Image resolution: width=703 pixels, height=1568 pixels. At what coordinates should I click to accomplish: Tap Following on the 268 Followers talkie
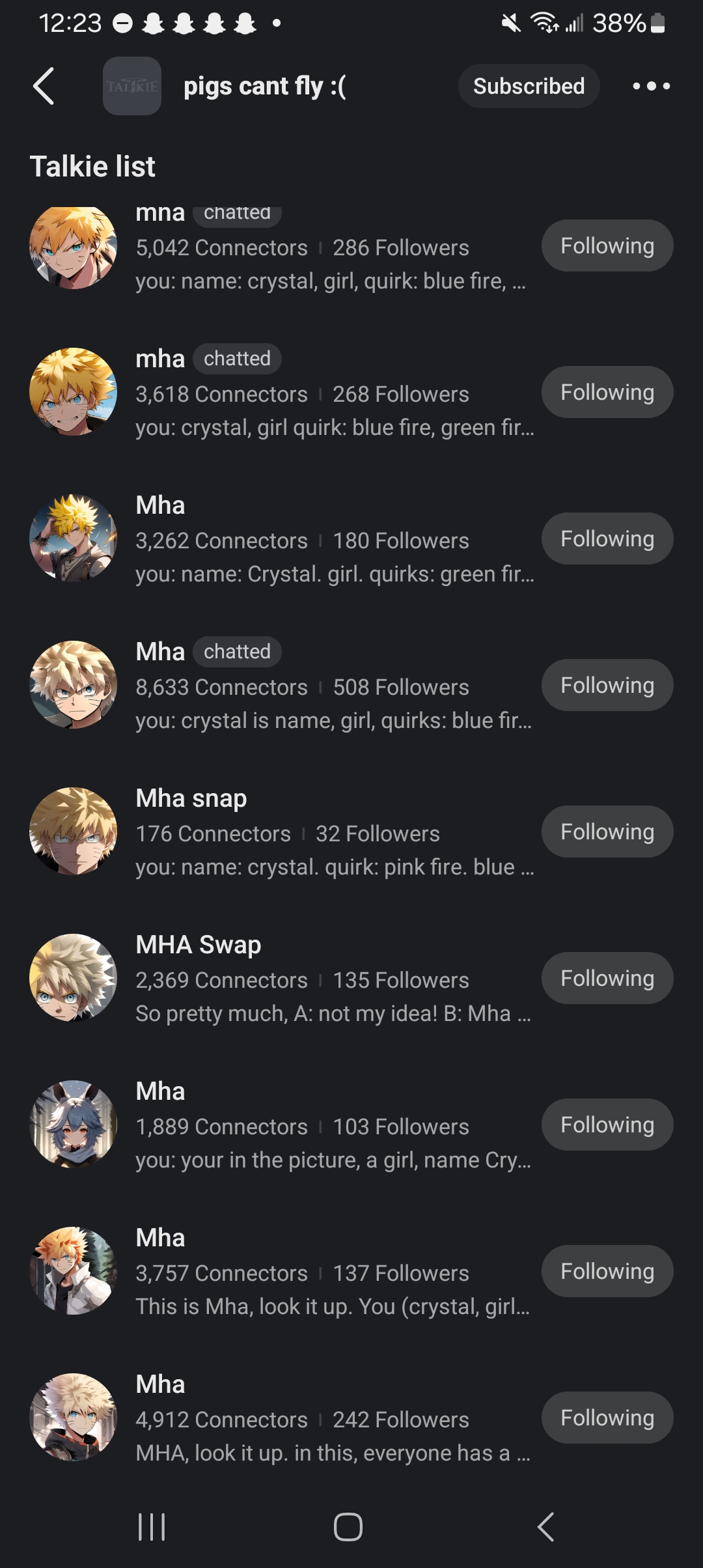[607, 393]
